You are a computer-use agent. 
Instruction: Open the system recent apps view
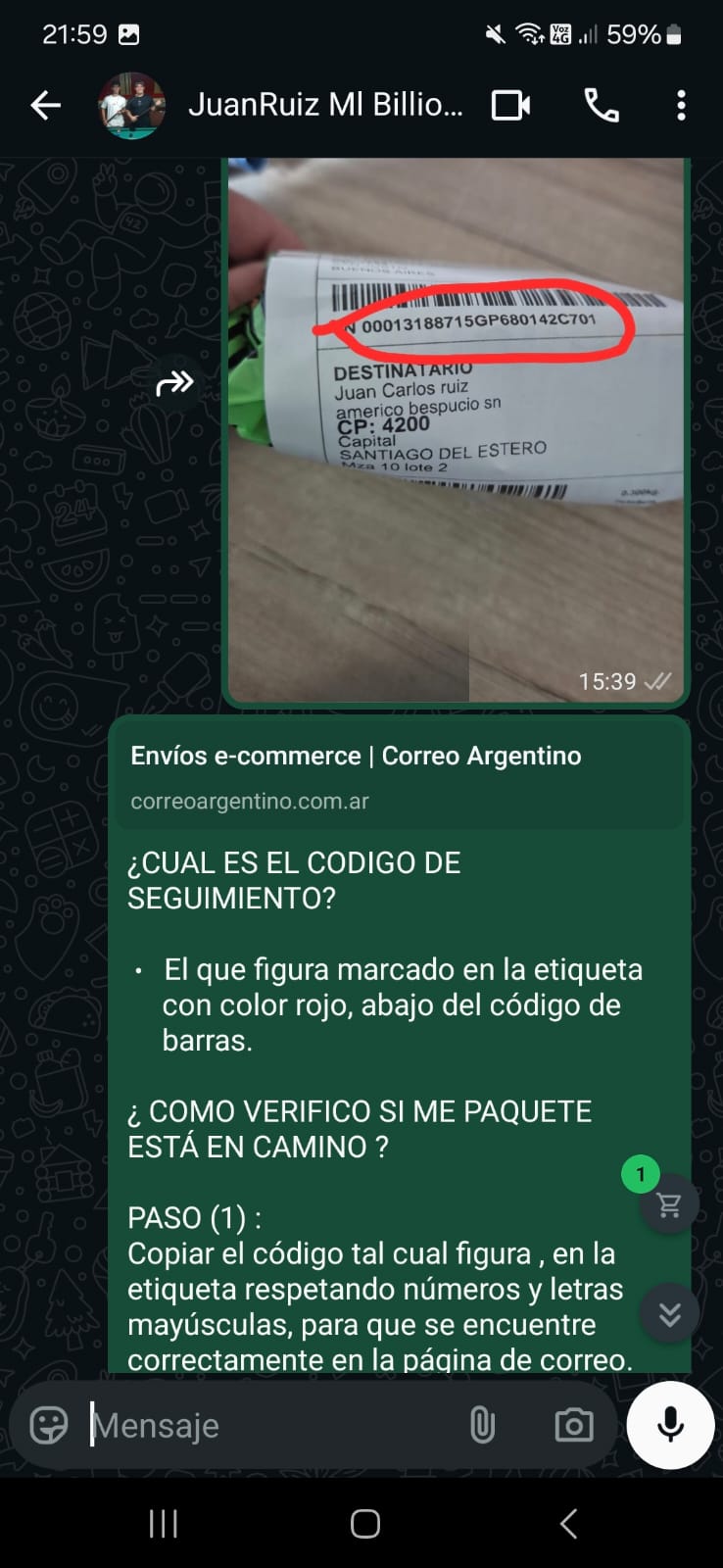(x=163, y=1524)
